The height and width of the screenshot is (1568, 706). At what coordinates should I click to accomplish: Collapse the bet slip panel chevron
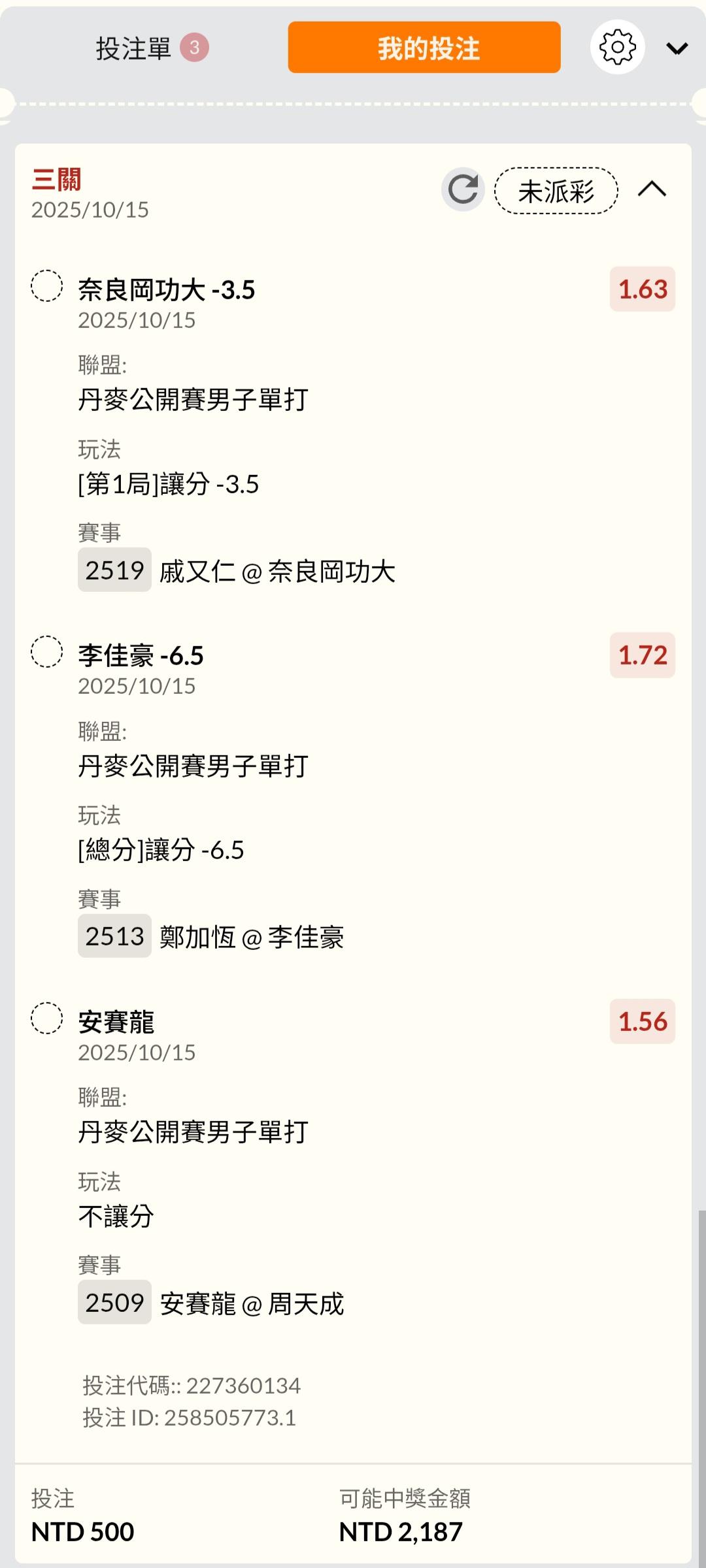coord(677,48)
